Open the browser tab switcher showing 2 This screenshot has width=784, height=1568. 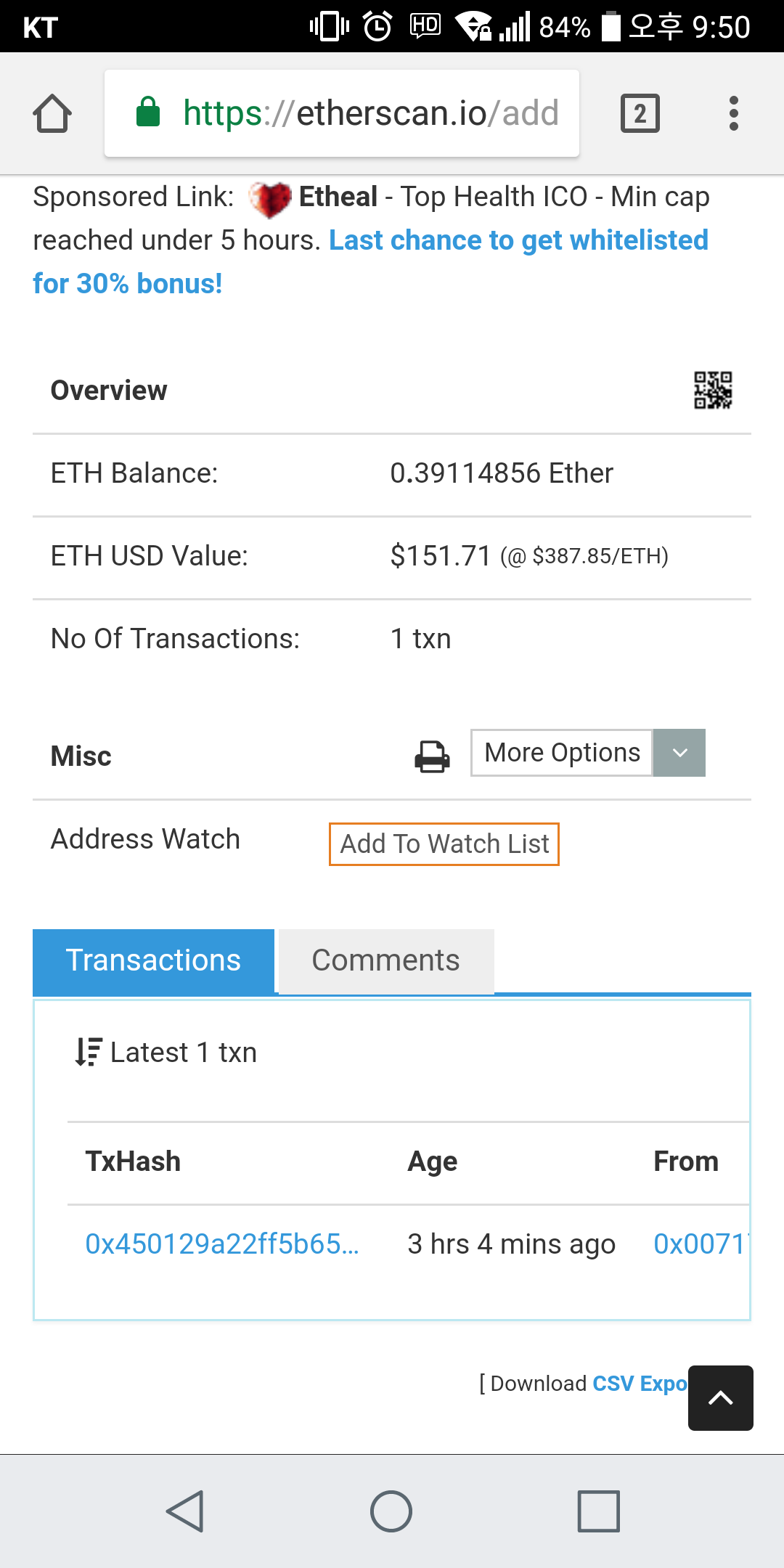pyautogui.click(x=640, y=113)
